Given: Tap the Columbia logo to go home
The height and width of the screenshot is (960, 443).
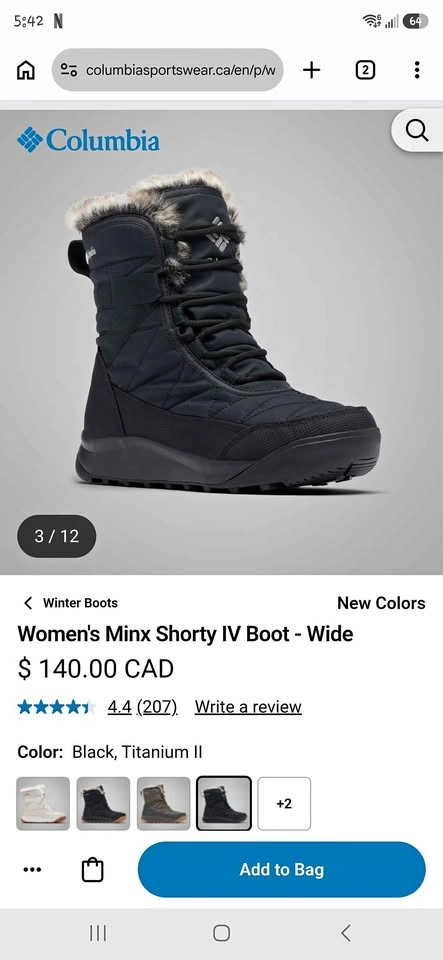Looking at the screenshot, I should [x=89, y=140].
